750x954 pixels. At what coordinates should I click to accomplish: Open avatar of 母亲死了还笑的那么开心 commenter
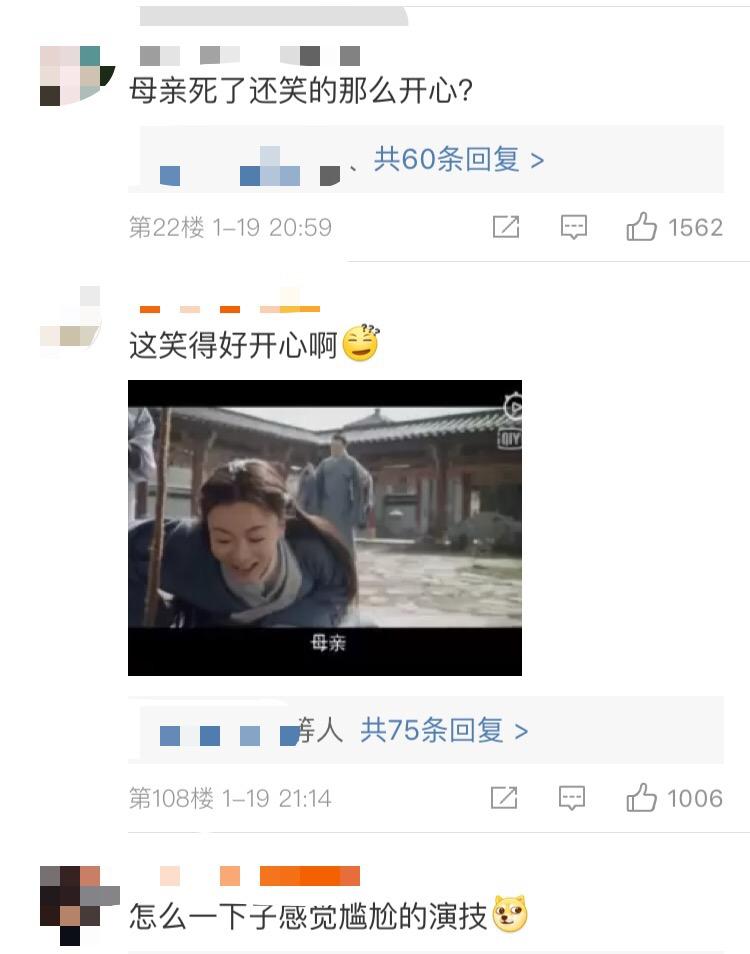tap(70, 75)
